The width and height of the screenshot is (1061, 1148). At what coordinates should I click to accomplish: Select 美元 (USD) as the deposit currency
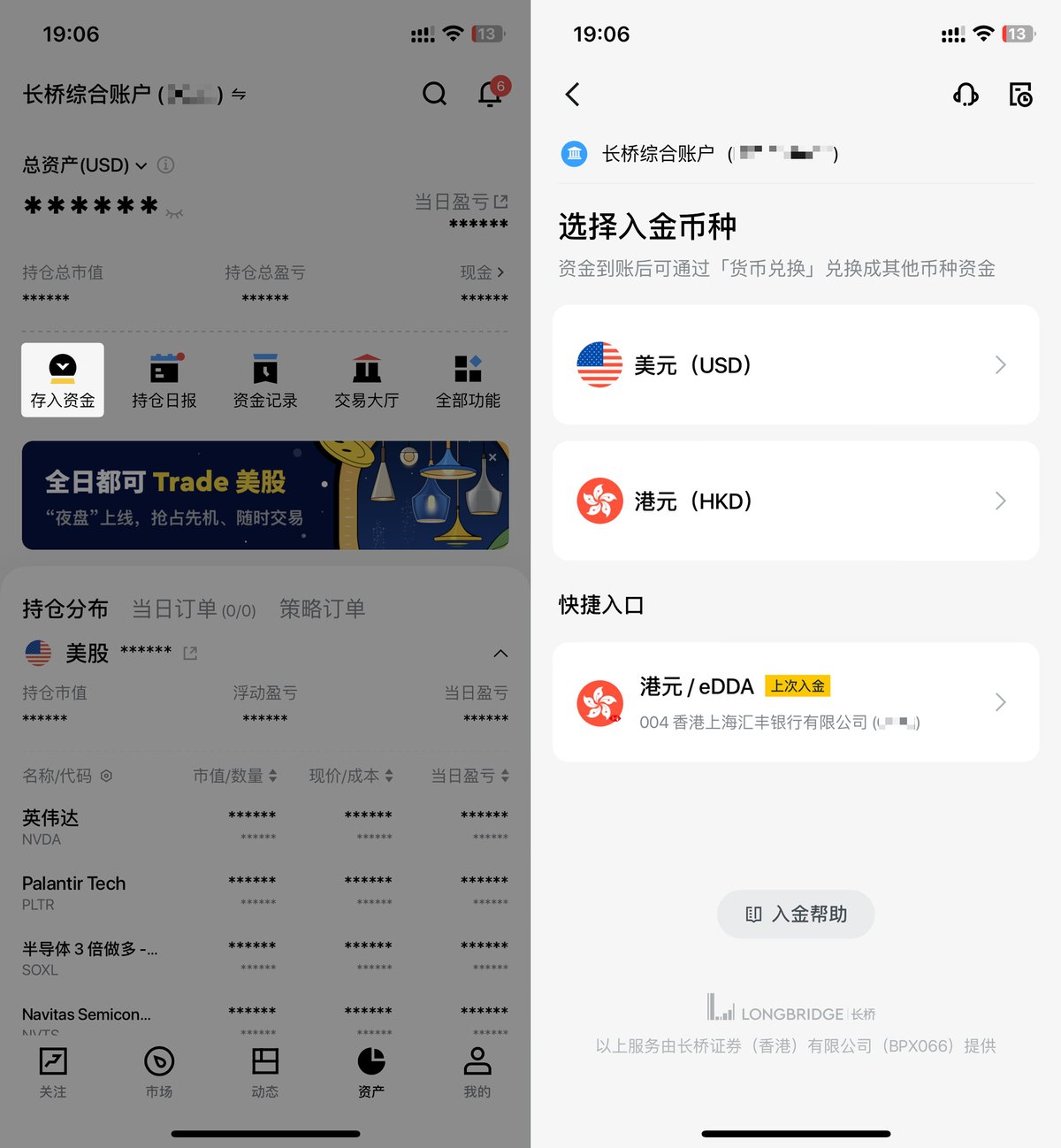coord(795,365)
